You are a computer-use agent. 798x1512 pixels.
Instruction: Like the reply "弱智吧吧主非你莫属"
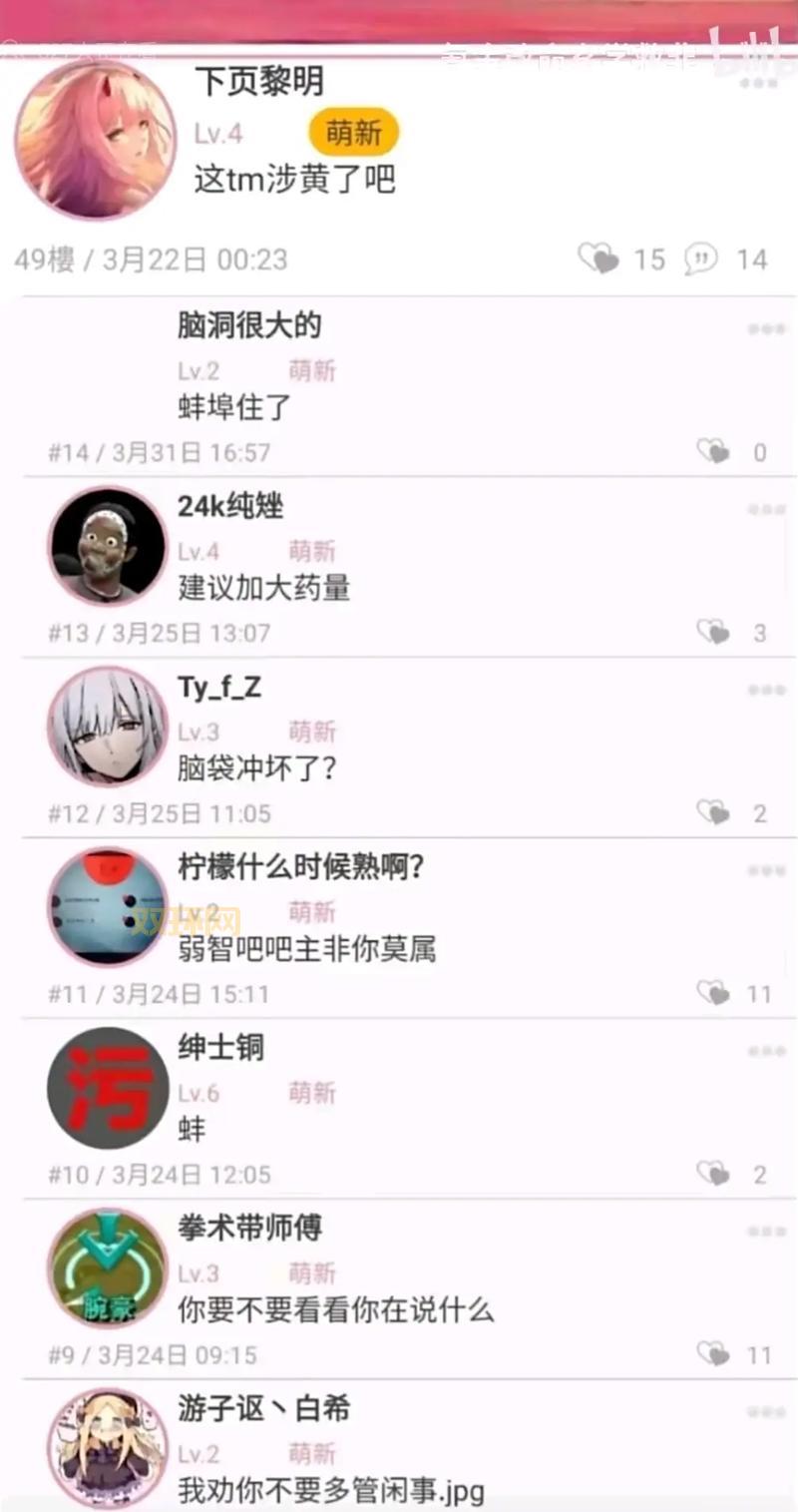click(x=712, y=993)
